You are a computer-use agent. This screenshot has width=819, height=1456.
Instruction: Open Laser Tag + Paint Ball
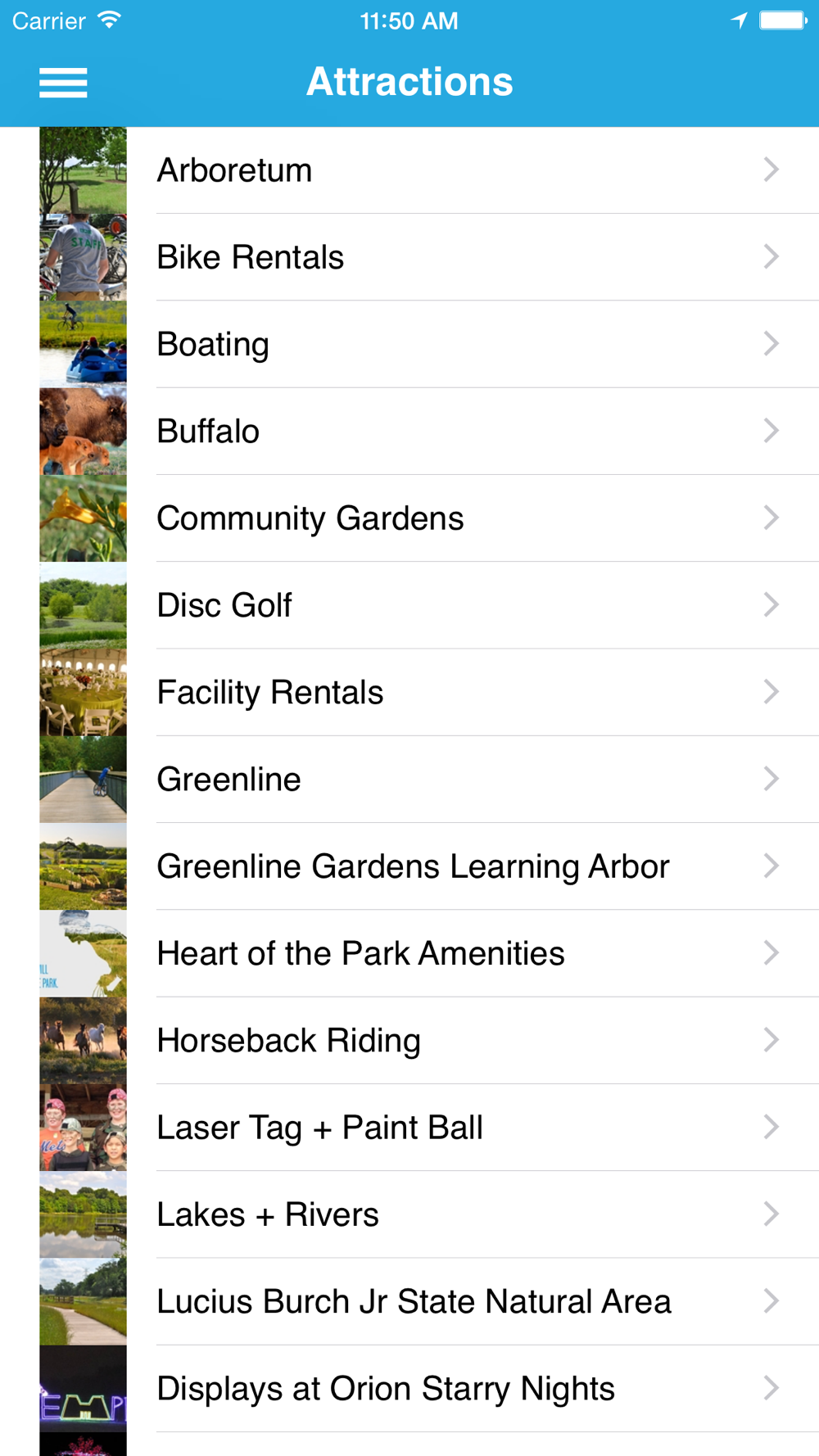pos(409,1128)
